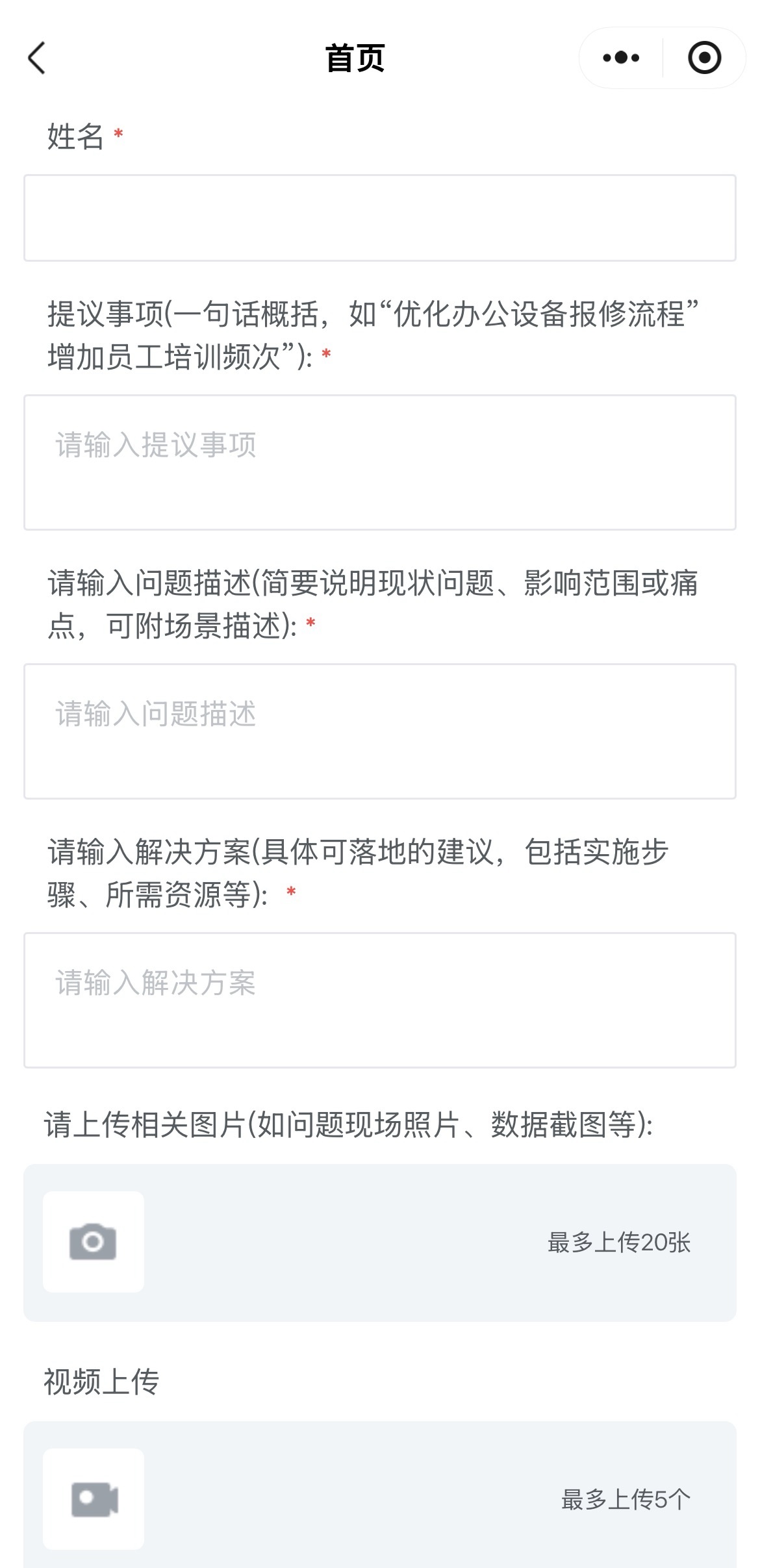This screenshot has width=760, height=1568.
Task: Go back using the top-left arrow
Action: point(37,58)
